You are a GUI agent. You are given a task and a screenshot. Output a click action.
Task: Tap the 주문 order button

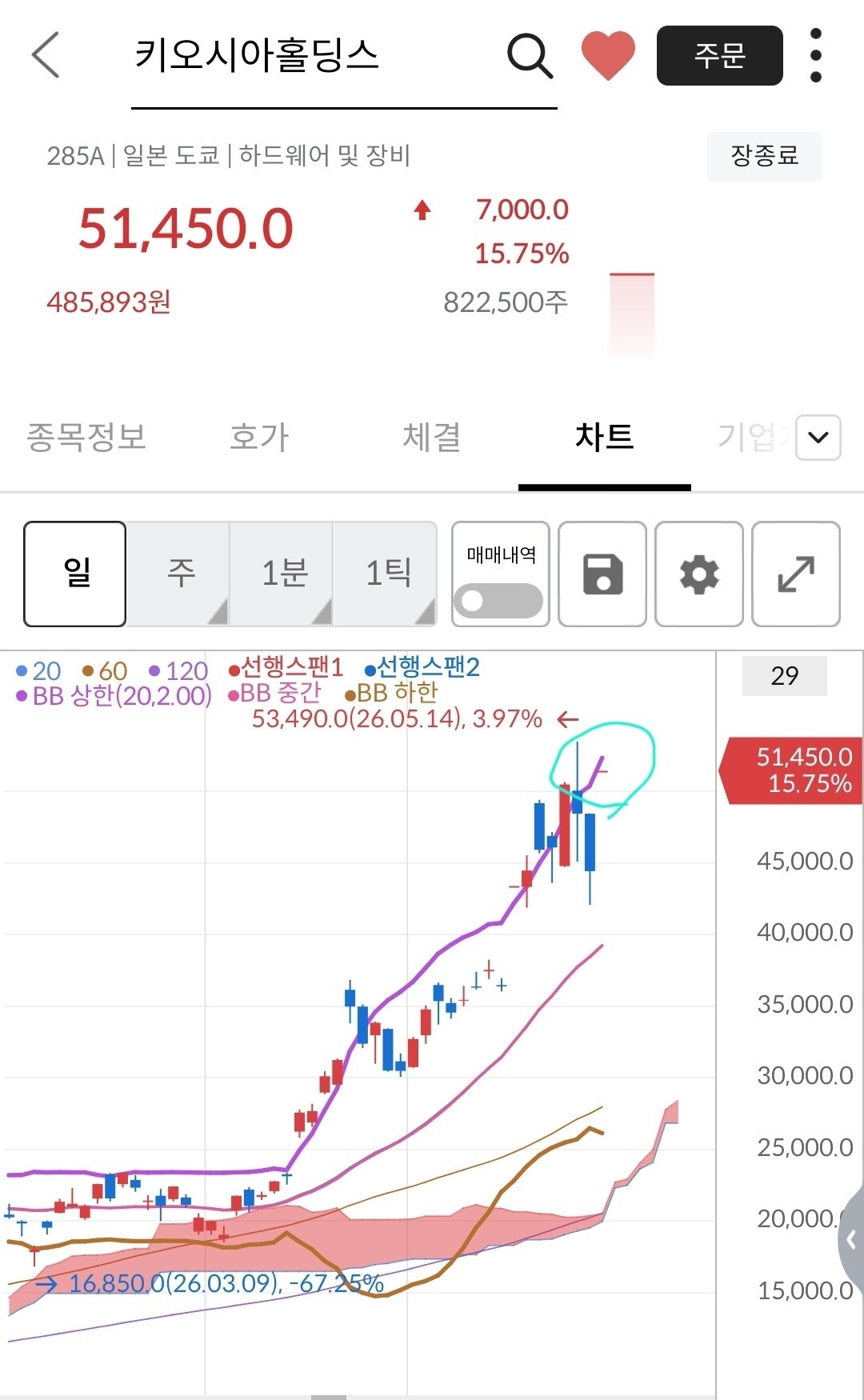coord(719,55)
